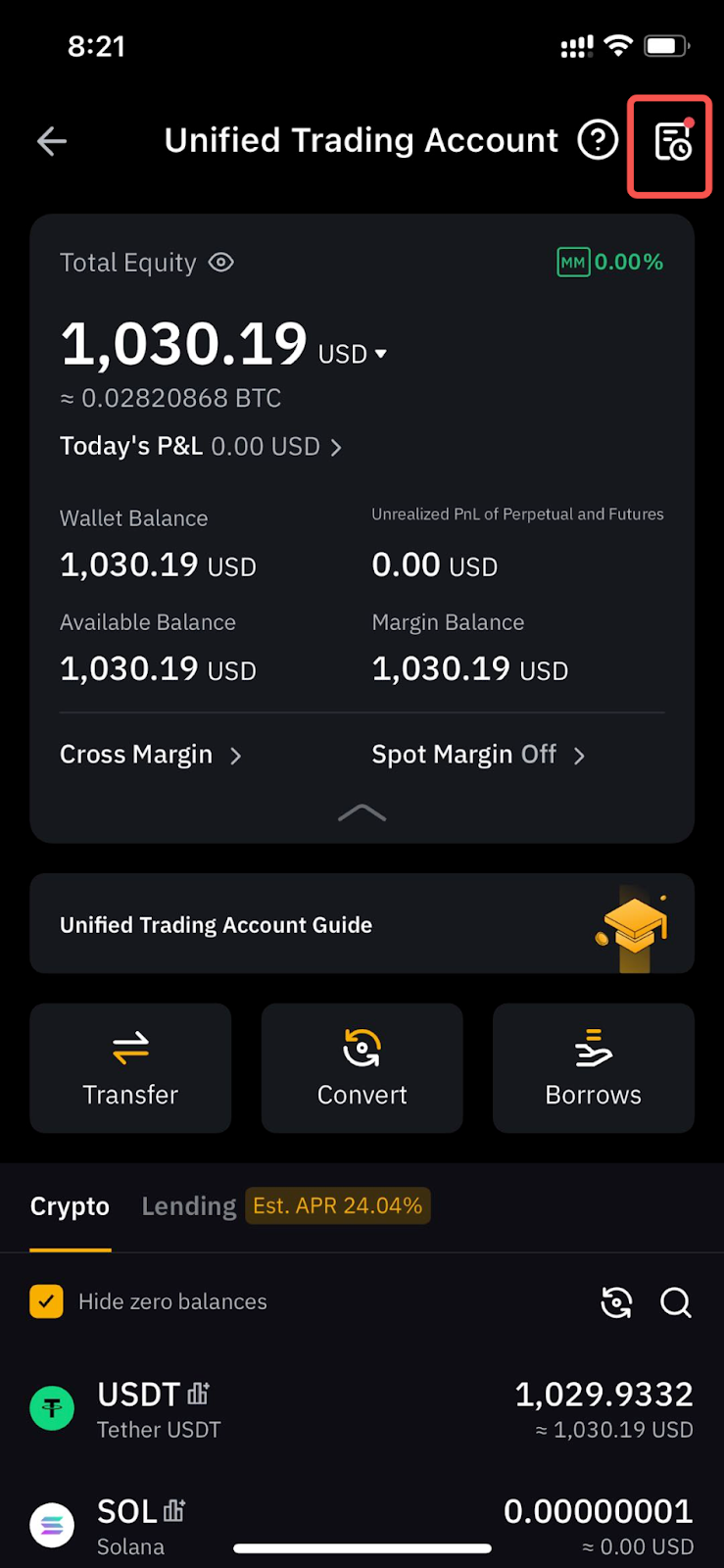Viewport: 724px width, 1568px height.
Task: Open the Unified Trading Account Guide
Action: point(362,924)
